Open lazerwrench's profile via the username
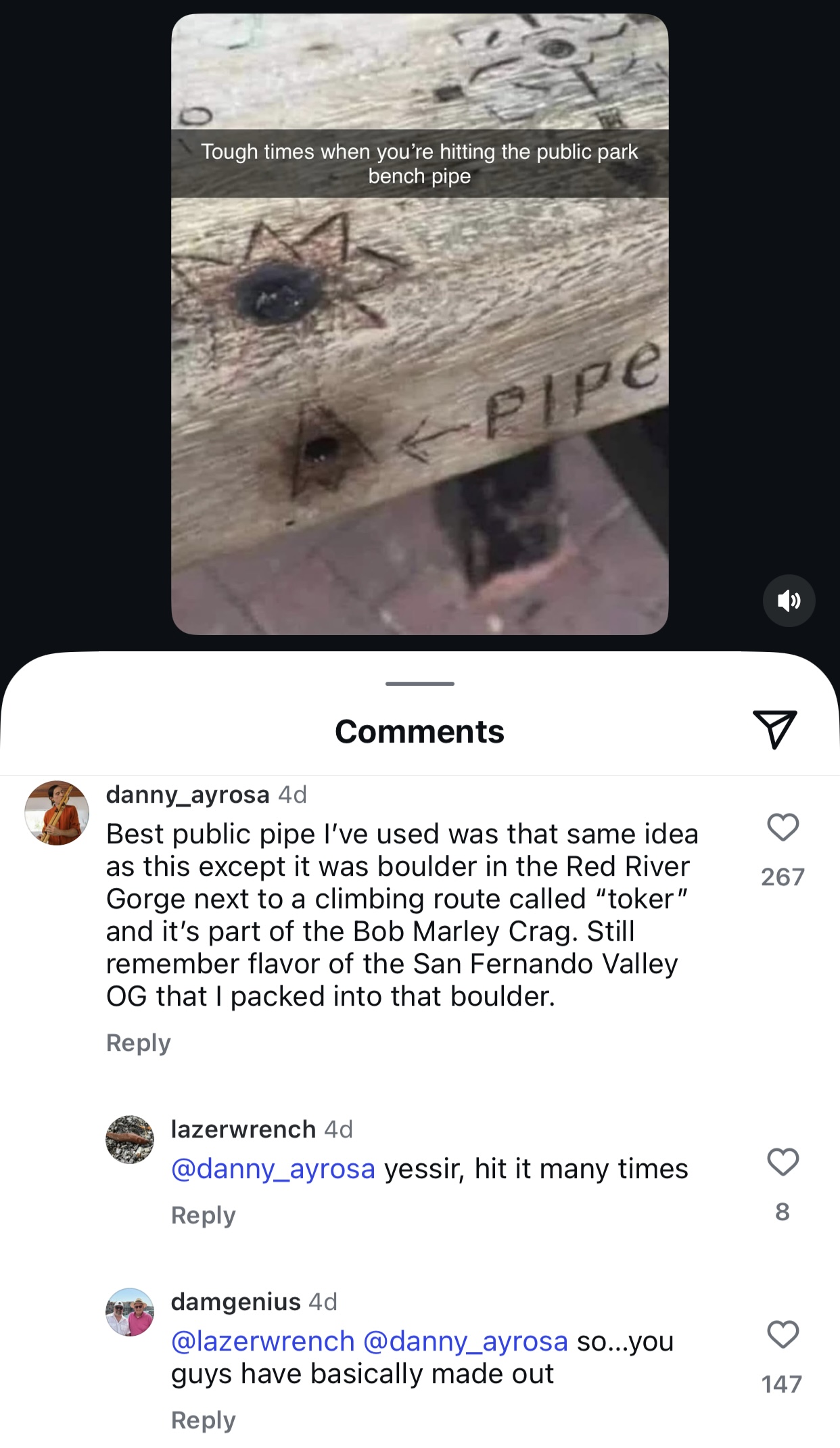The image size is (840, 1448). (x=243, y=1129)
